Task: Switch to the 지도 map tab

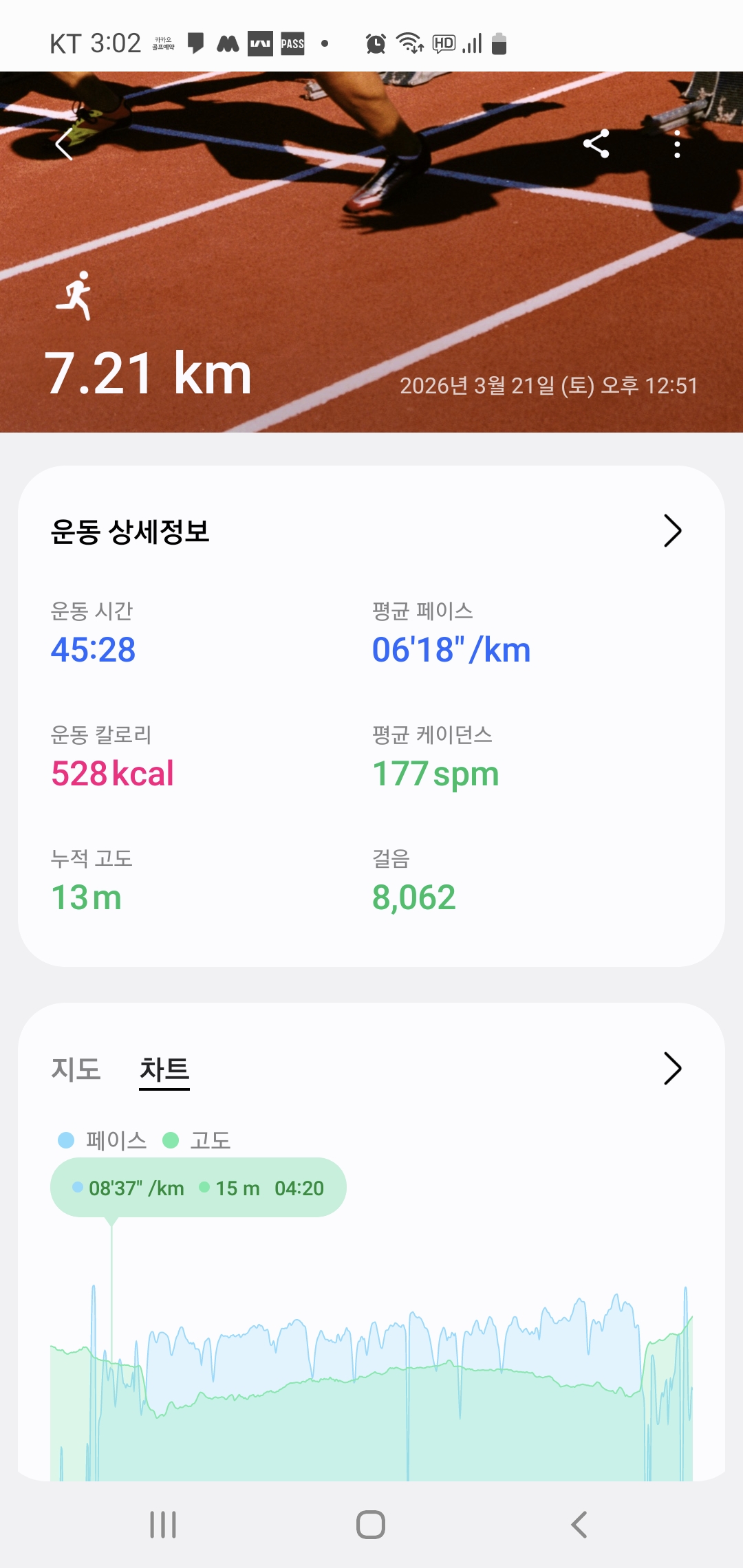Action: click(x=76, y=1069)
